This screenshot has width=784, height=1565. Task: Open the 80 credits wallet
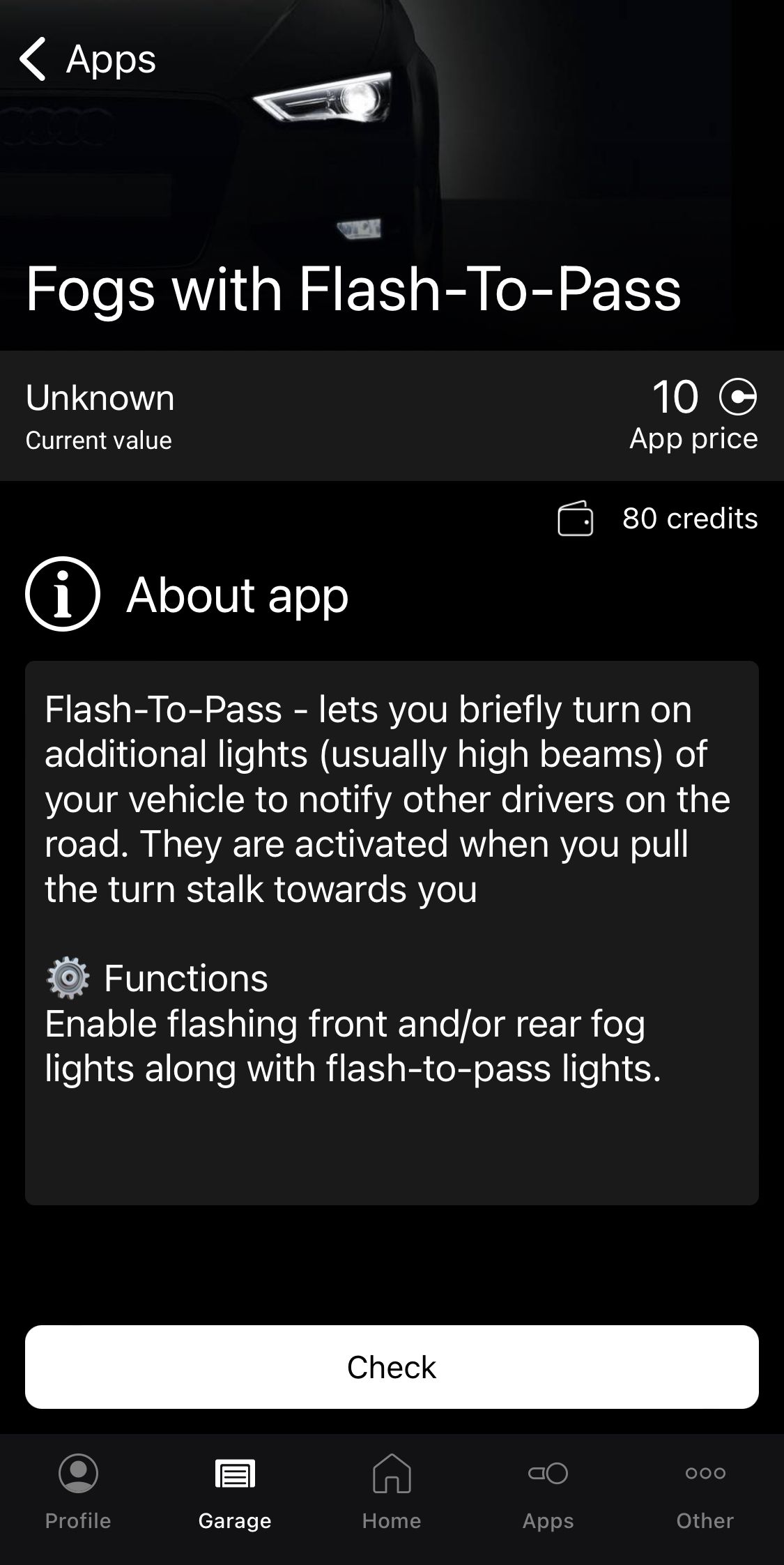(657, 519)
